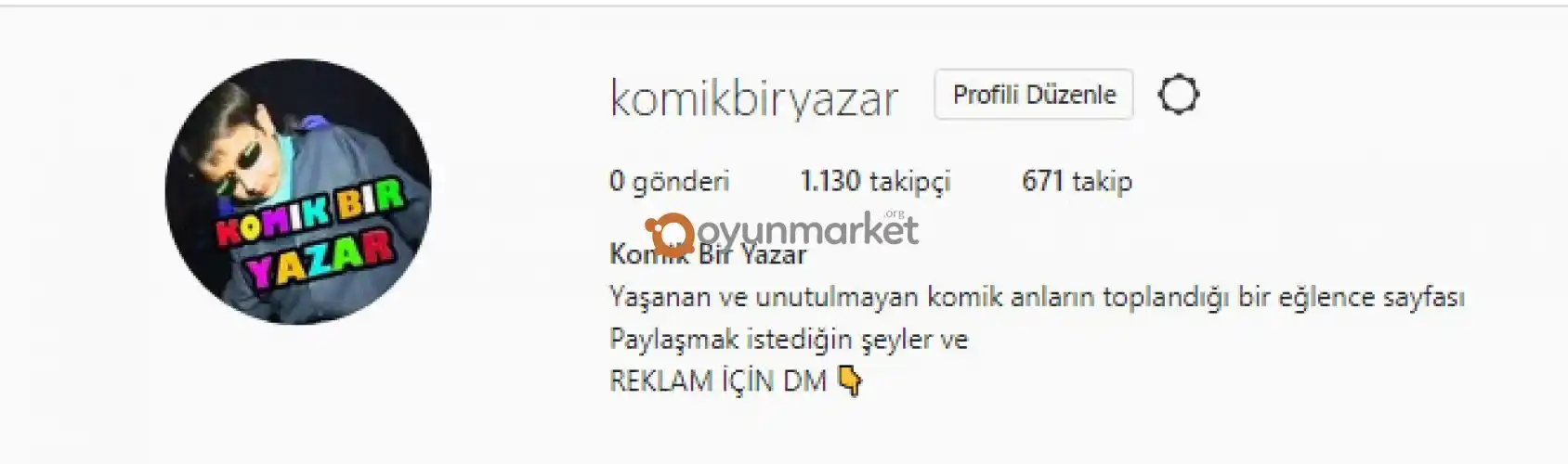This screenshot has width=1568, height=464.
Task: Open the 1.130 takipçi followers list
Action: [x=875, y=181]
